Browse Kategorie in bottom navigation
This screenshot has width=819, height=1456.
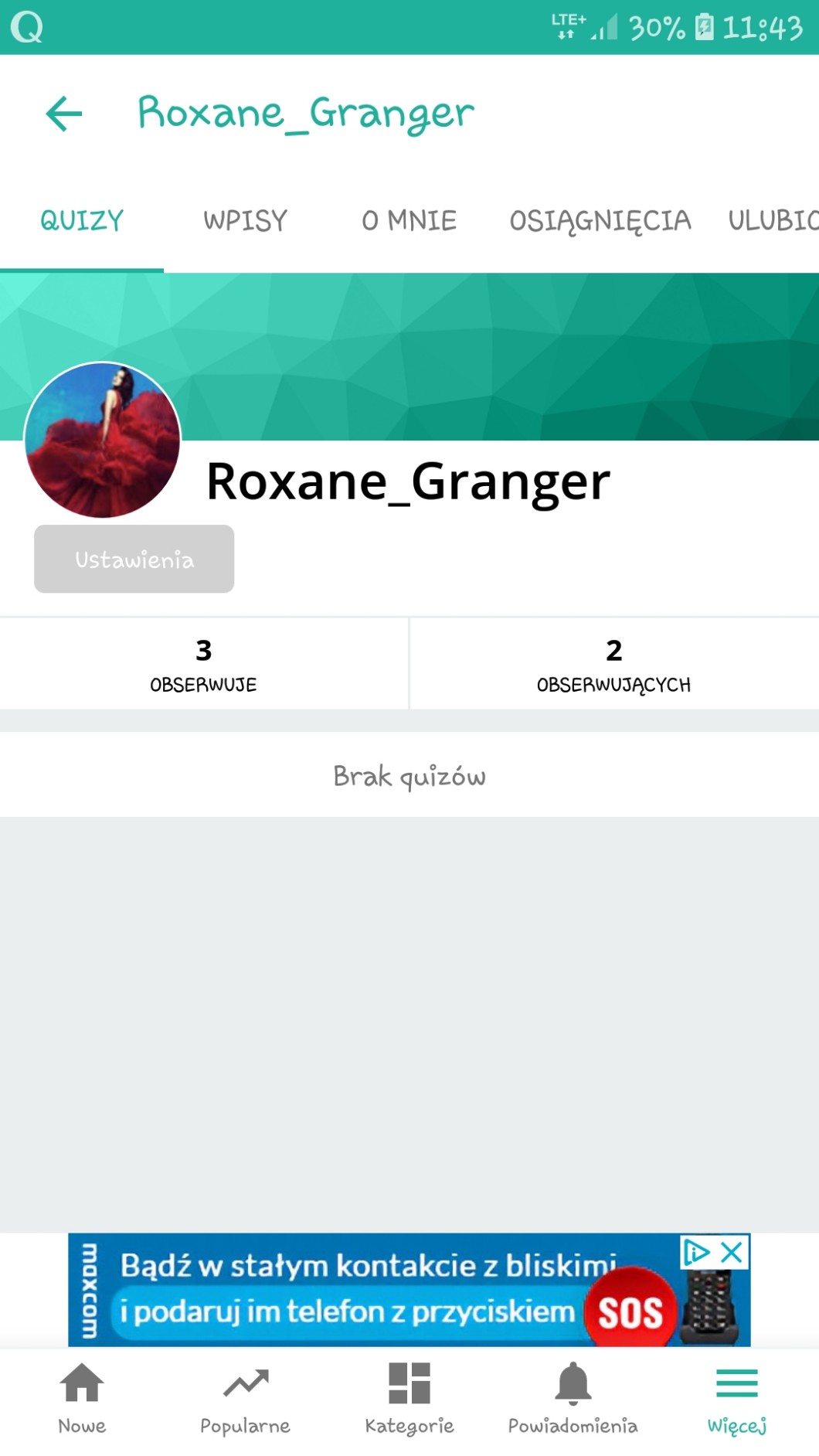(409, 1397)
